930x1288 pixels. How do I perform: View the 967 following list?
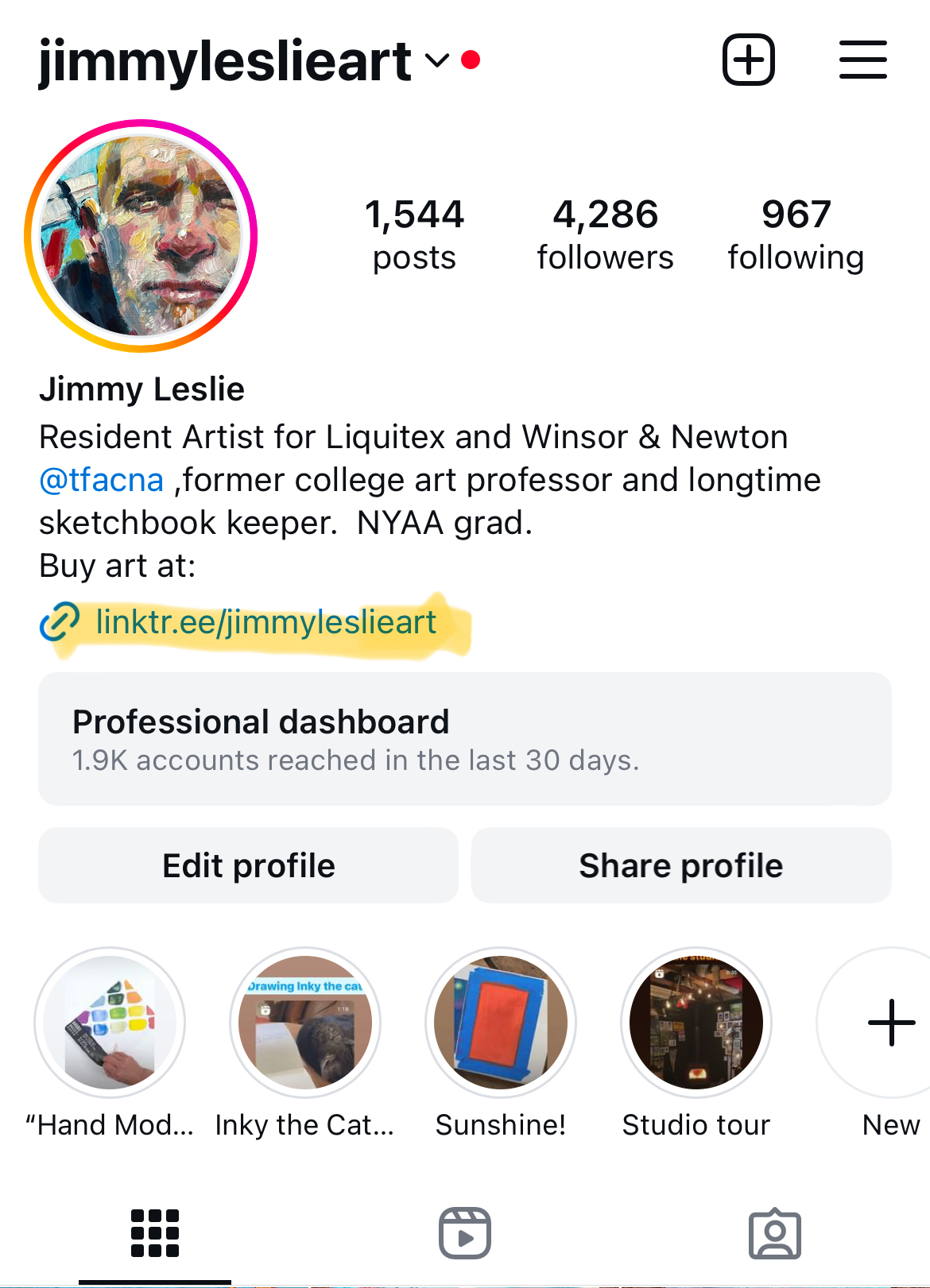click(796, 235)
